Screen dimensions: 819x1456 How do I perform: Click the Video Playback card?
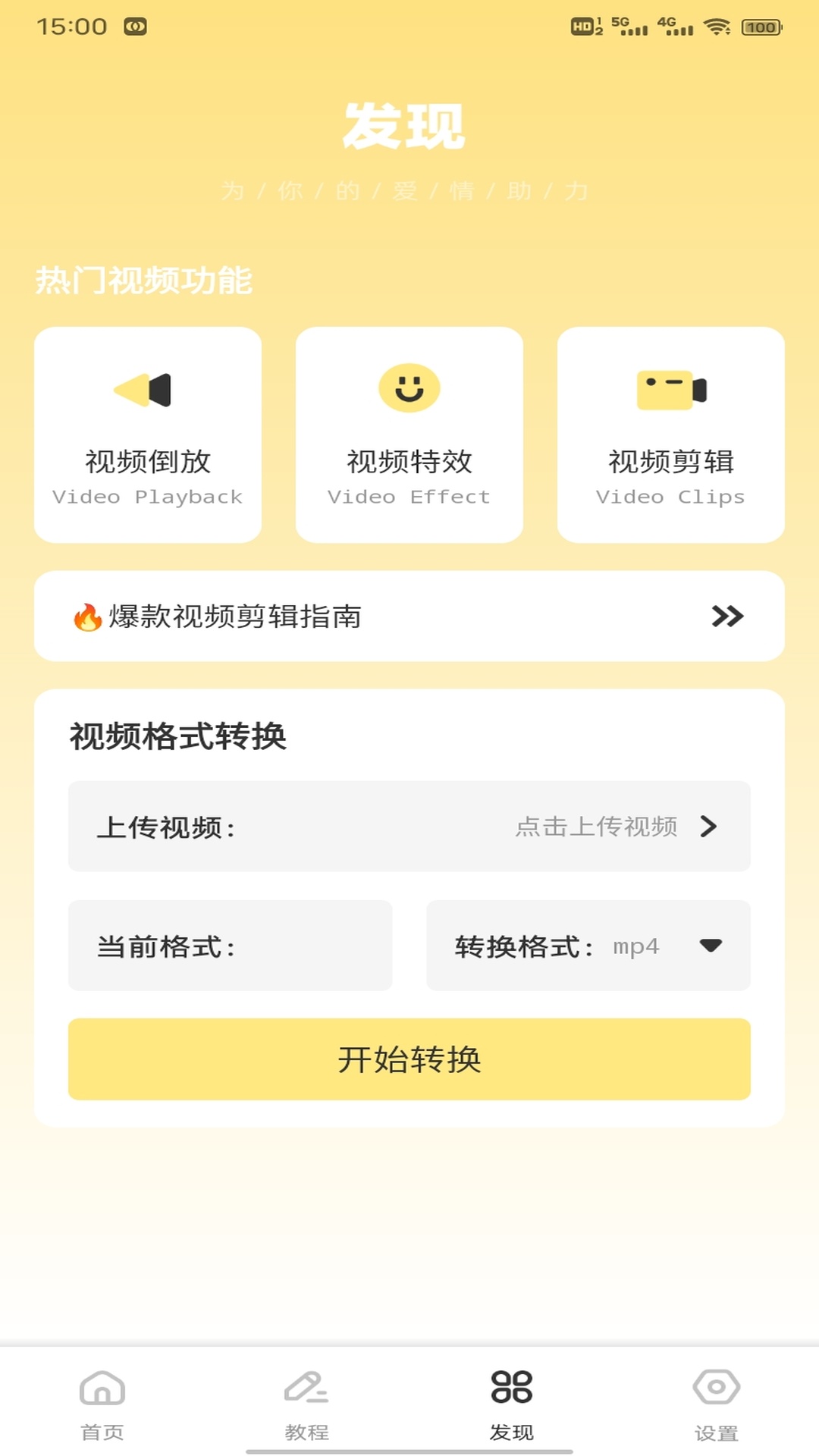pyautogui.click(x=146, y=434)
